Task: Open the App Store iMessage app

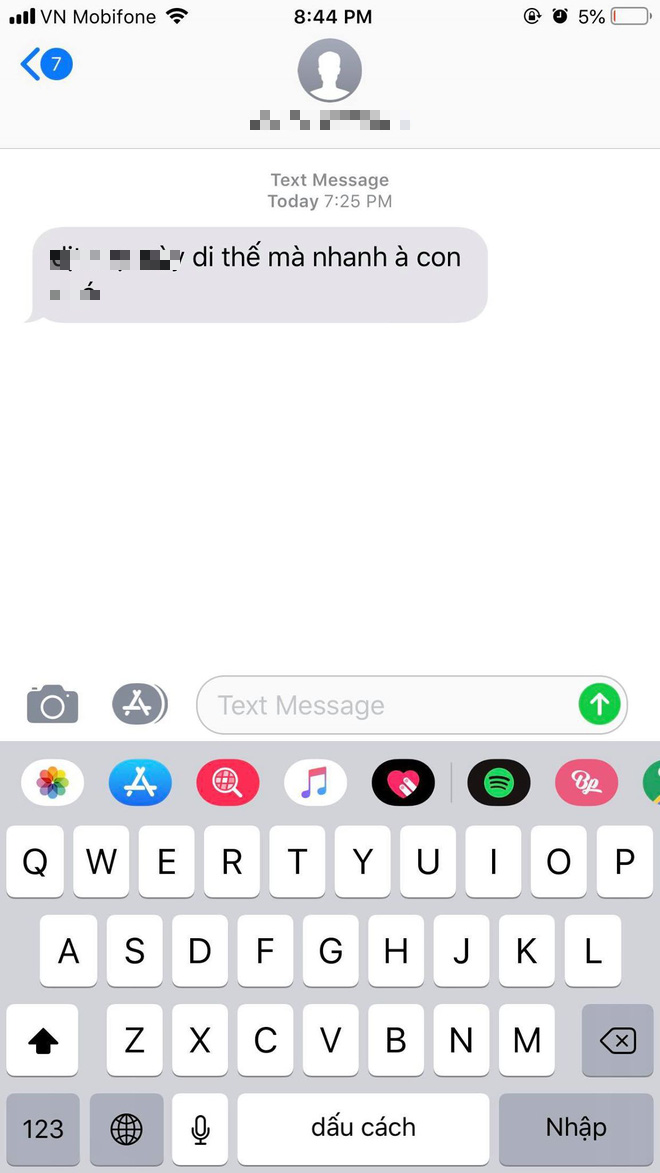Action: pyautogui.click(x=140, y=783)
